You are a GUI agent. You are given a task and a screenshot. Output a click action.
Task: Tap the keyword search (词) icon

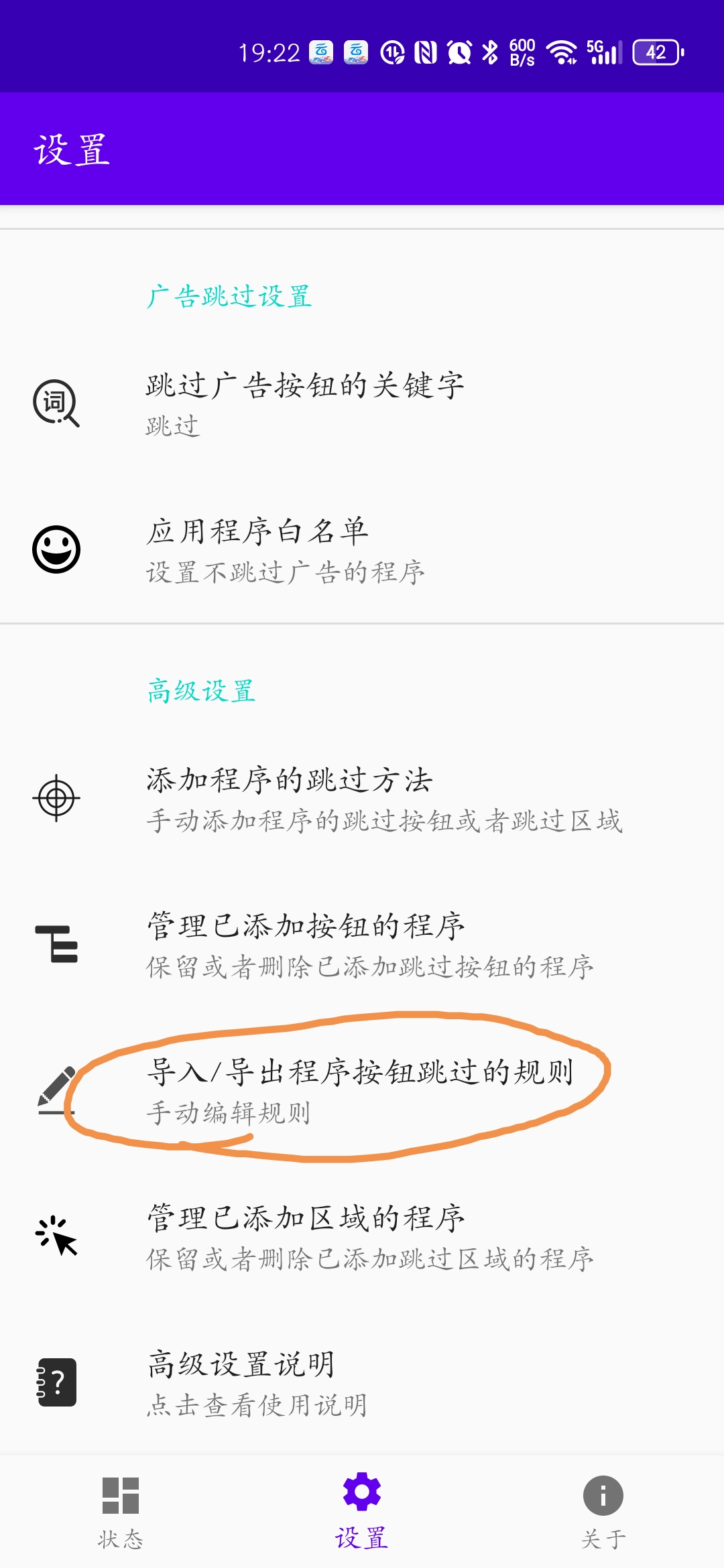(x=56, y=402)
